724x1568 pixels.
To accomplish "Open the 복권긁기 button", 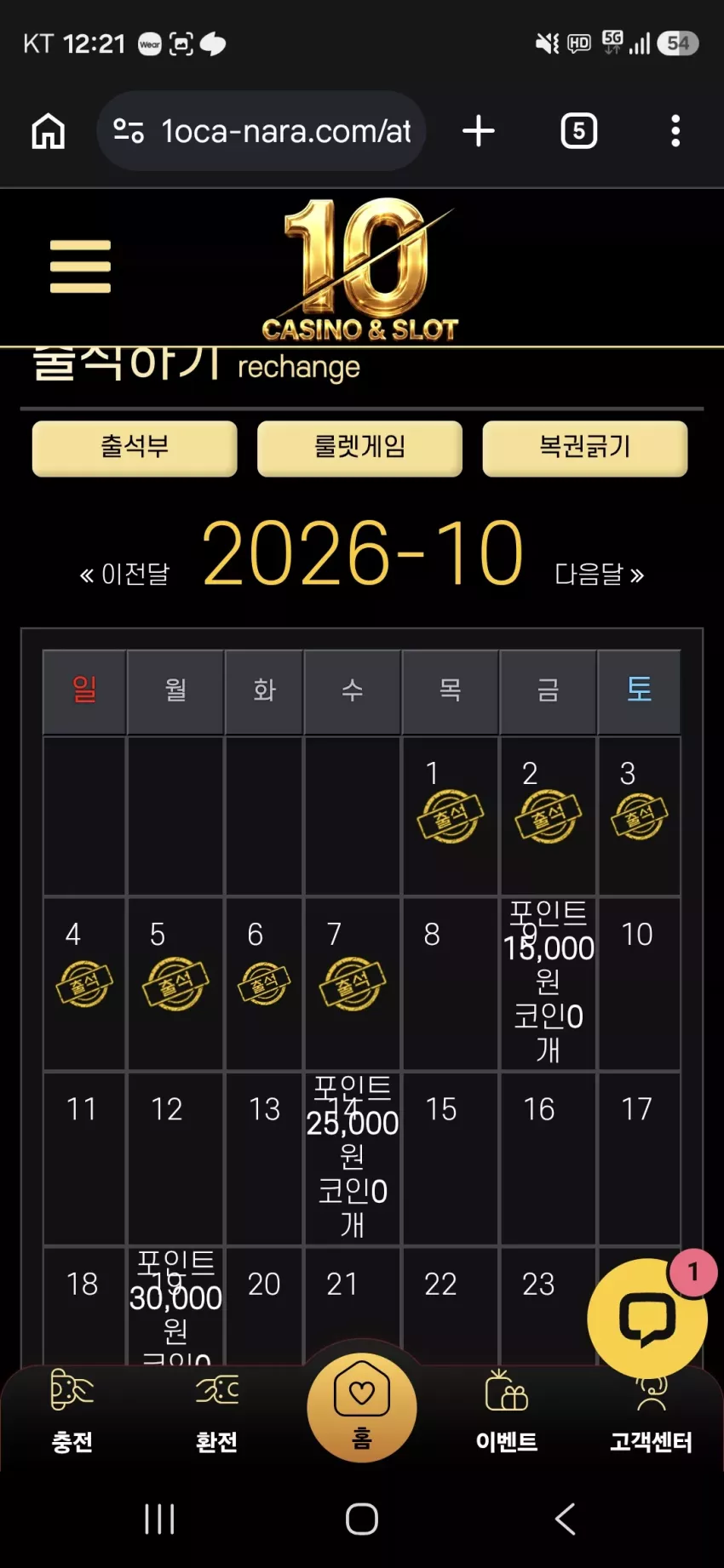I will (585, 448).
